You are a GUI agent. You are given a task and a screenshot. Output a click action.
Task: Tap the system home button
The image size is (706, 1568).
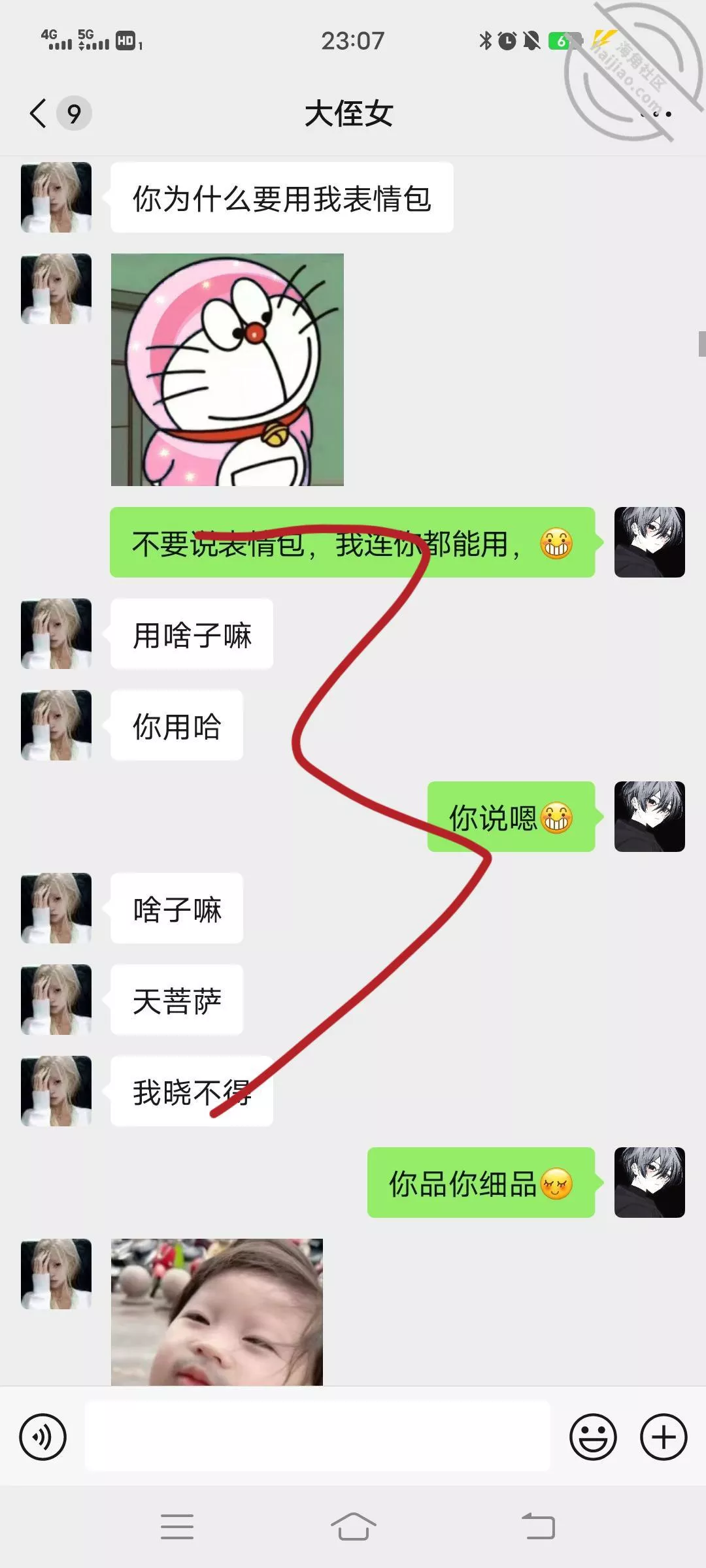[x=353, y=1527]
